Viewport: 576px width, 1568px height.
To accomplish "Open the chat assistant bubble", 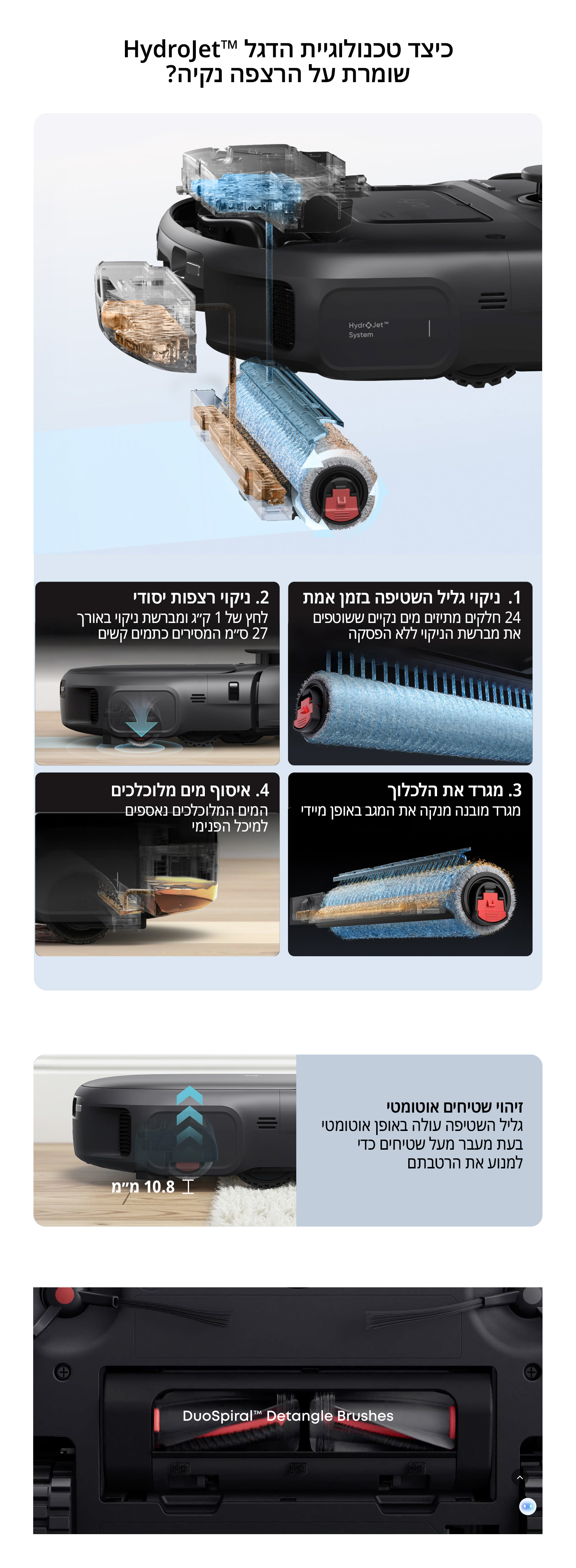I will pyautogui.click(x=527, y=1506).
